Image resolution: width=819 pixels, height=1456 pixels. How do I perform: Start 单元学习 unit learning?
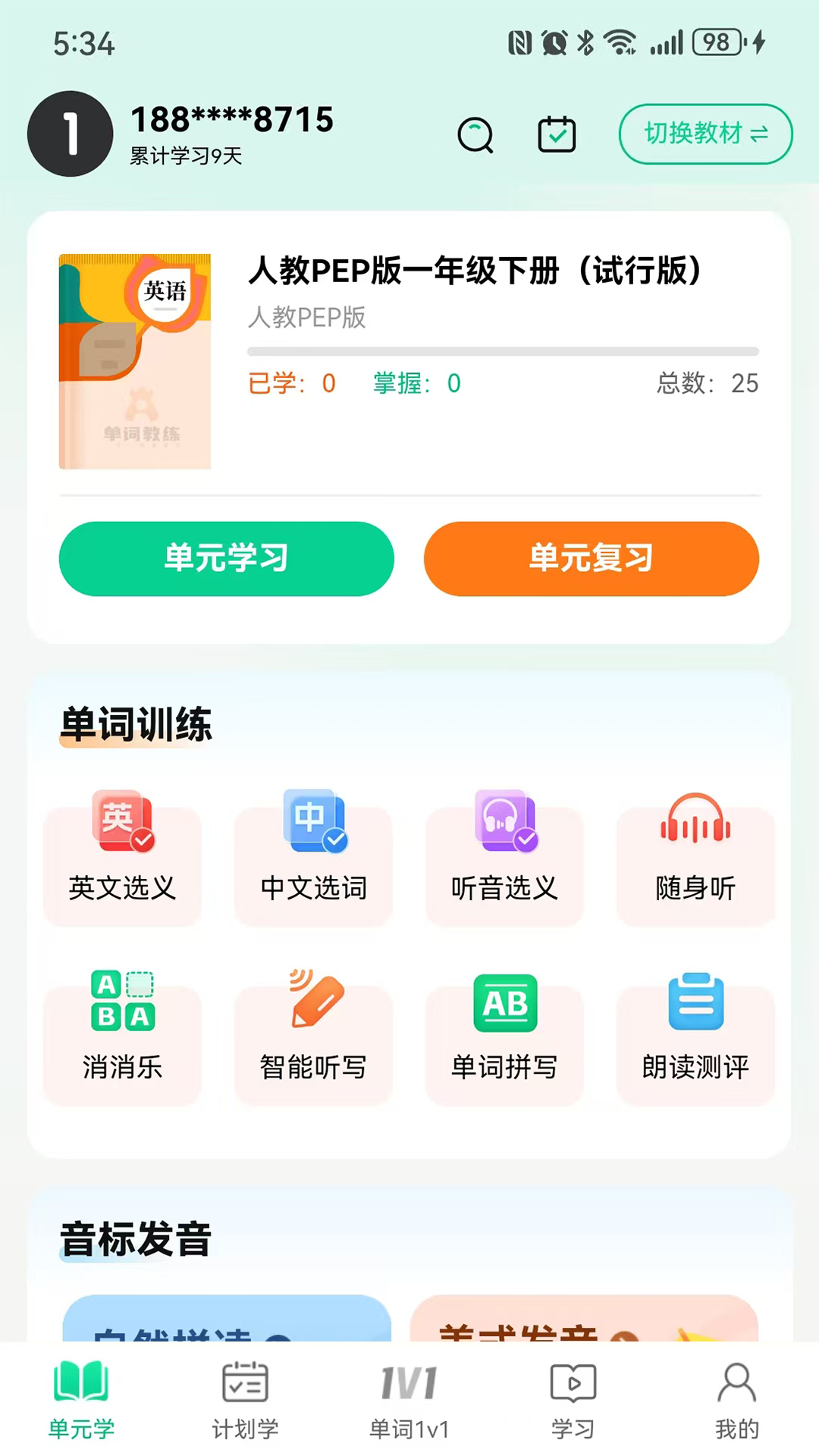click(226, 558)
